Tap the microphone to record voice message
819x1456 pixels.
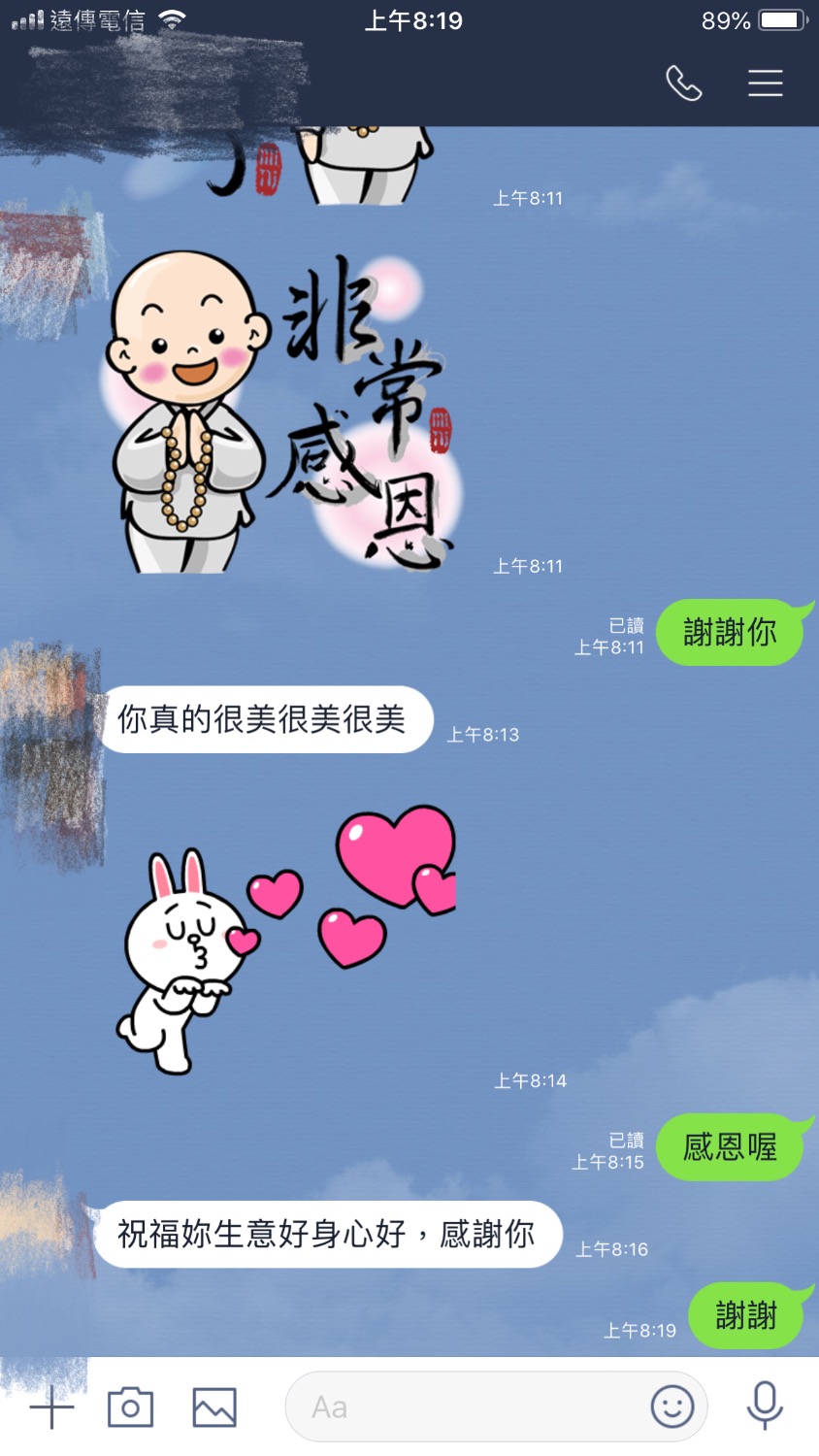tap(765, 1405)
